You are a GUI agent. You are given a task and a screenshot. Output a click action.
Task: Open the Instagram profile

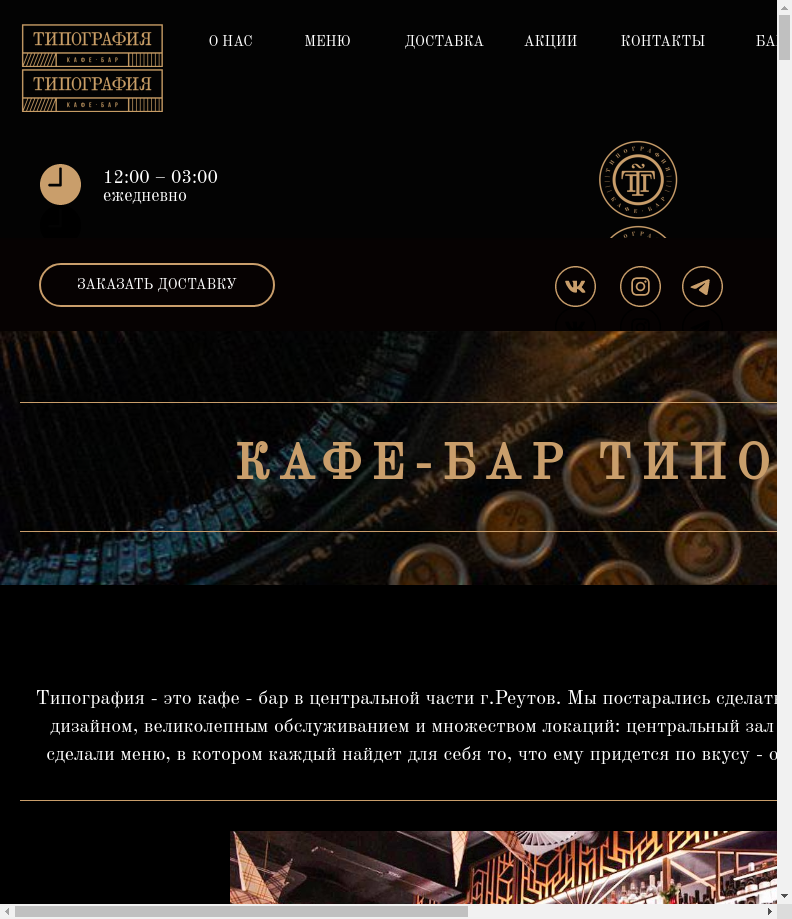pyautogui.click(x=640, y=287)
